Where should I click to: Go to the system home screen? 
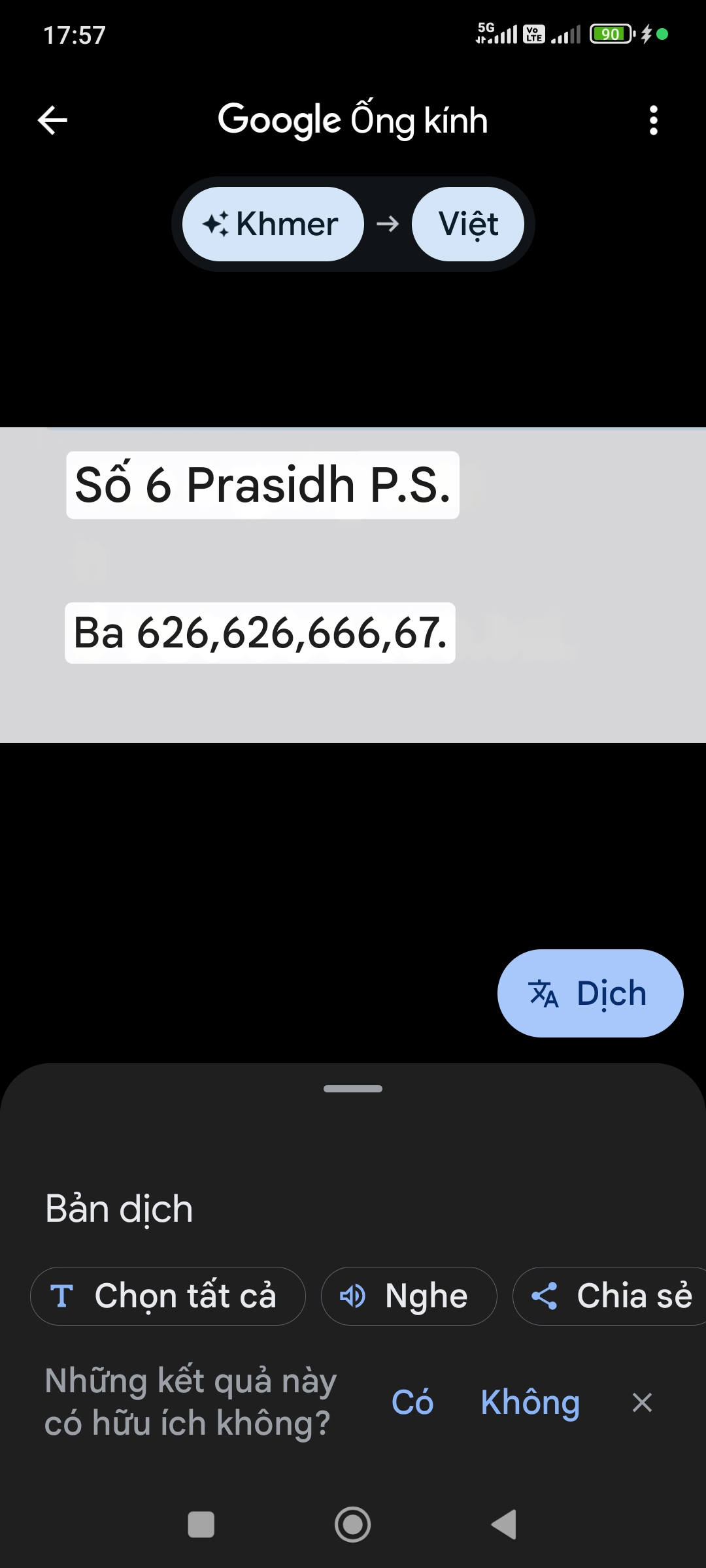pos(353,1525)
